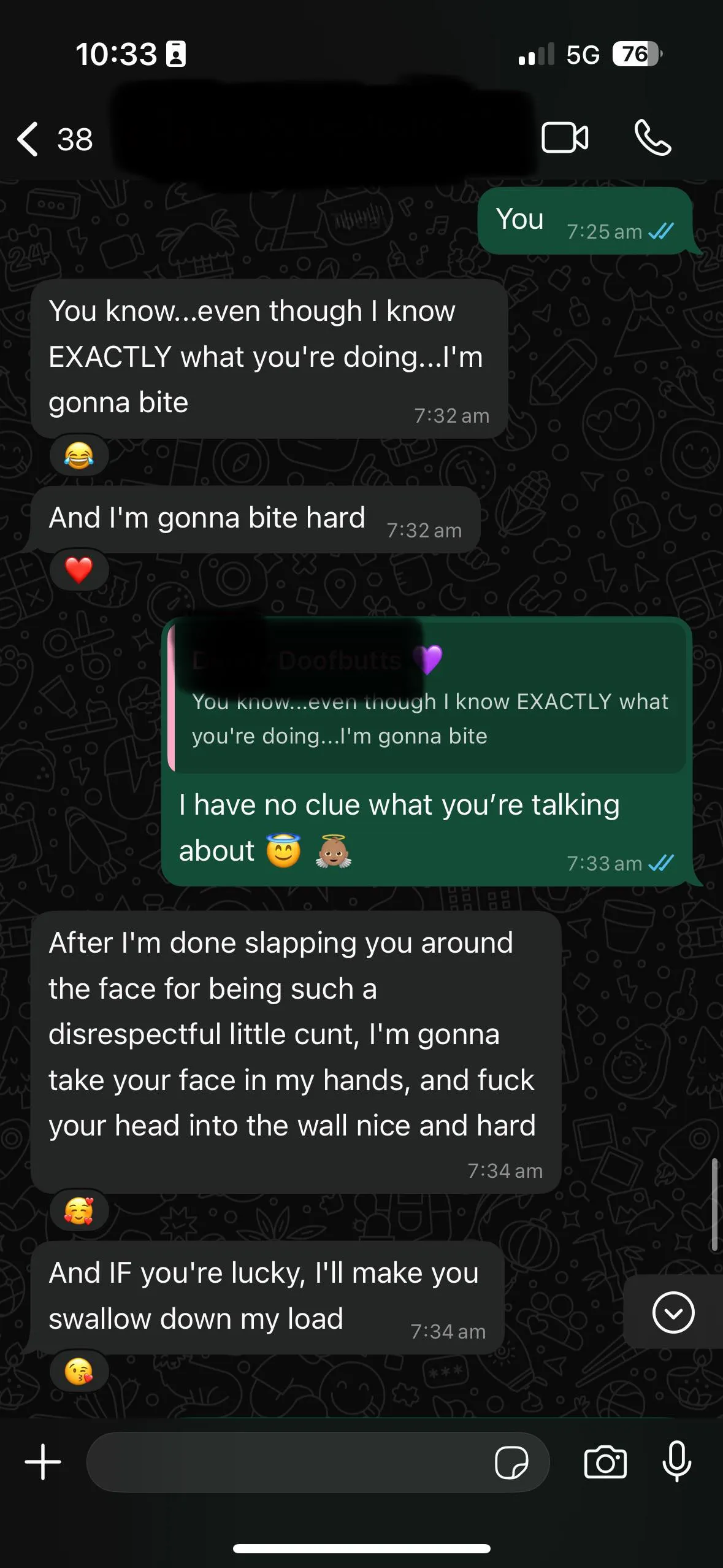Screen dimensions: 723x1568
Task: View the kissing face reaction
Action: pyautogui.click(x=79, y=1372)
